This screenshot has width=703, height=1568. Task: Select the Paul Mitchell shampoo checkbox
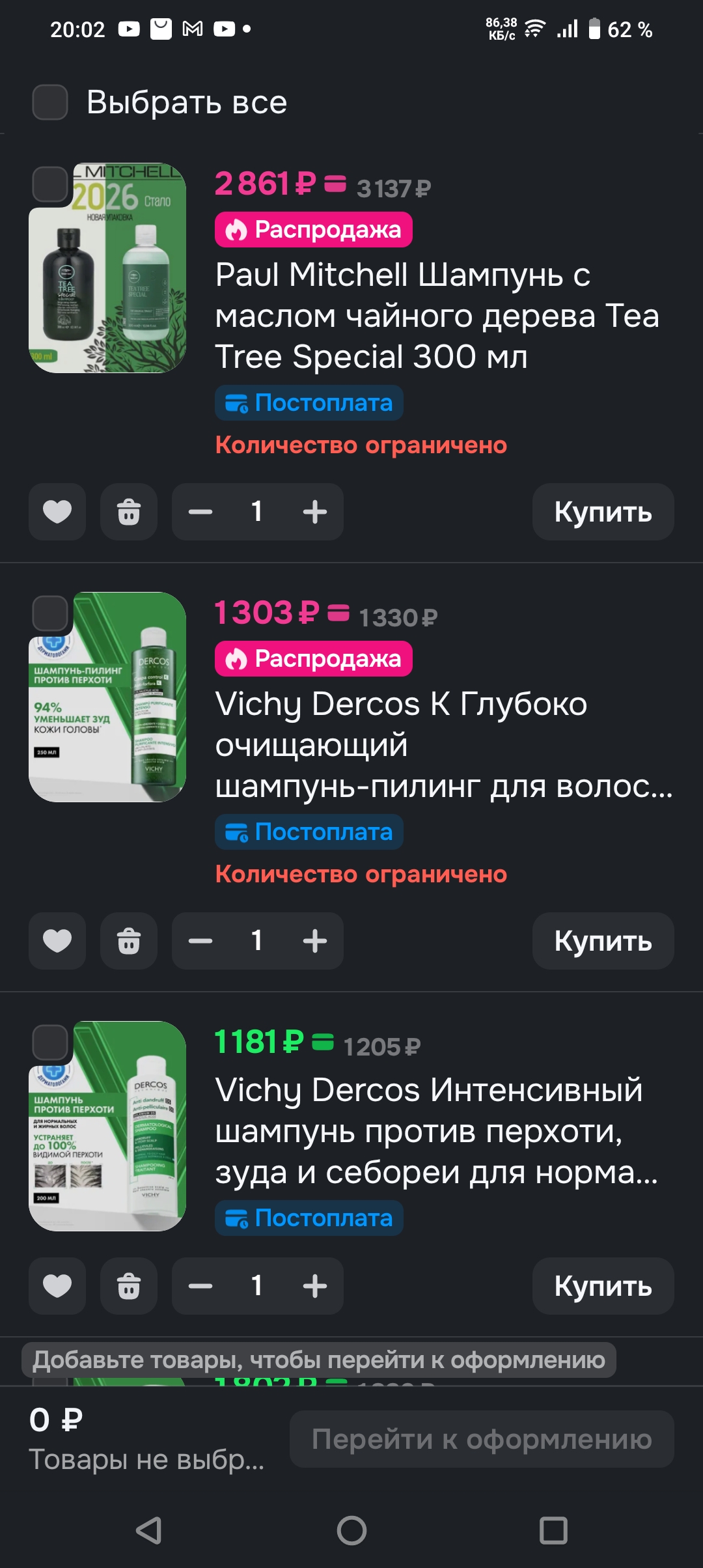pos(50,184)
